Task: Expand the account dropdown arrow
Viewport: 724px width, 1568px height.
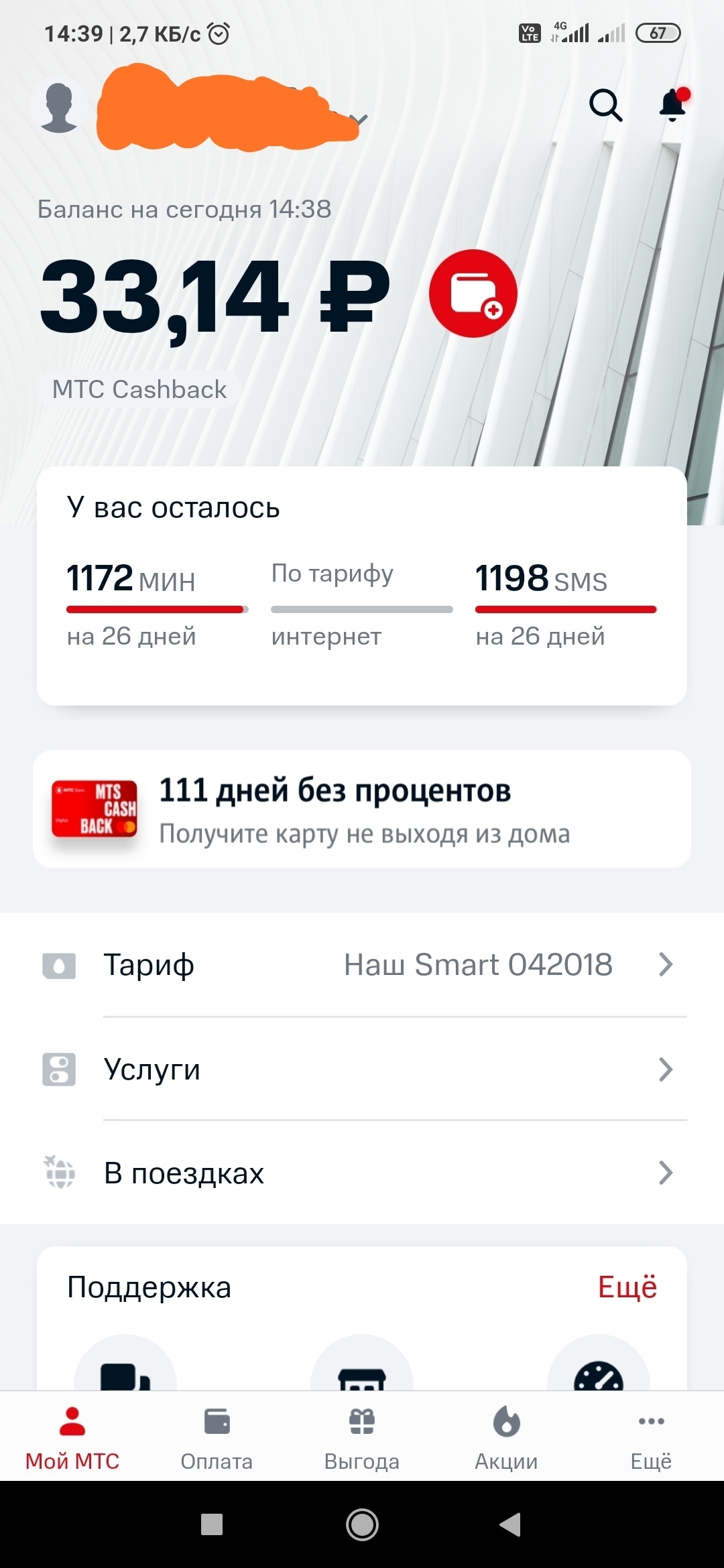Action: tap(362, 120)
